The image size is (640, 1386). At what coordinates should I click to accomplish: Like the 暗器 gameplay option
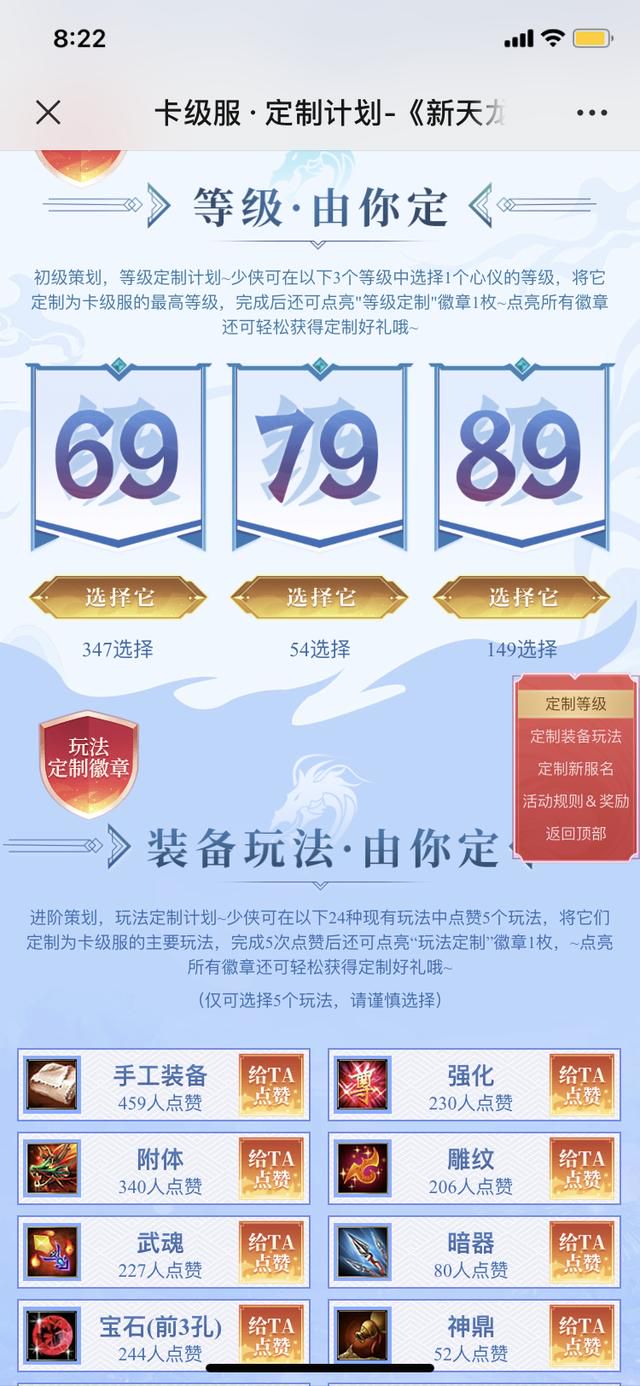click(581, 1252)
